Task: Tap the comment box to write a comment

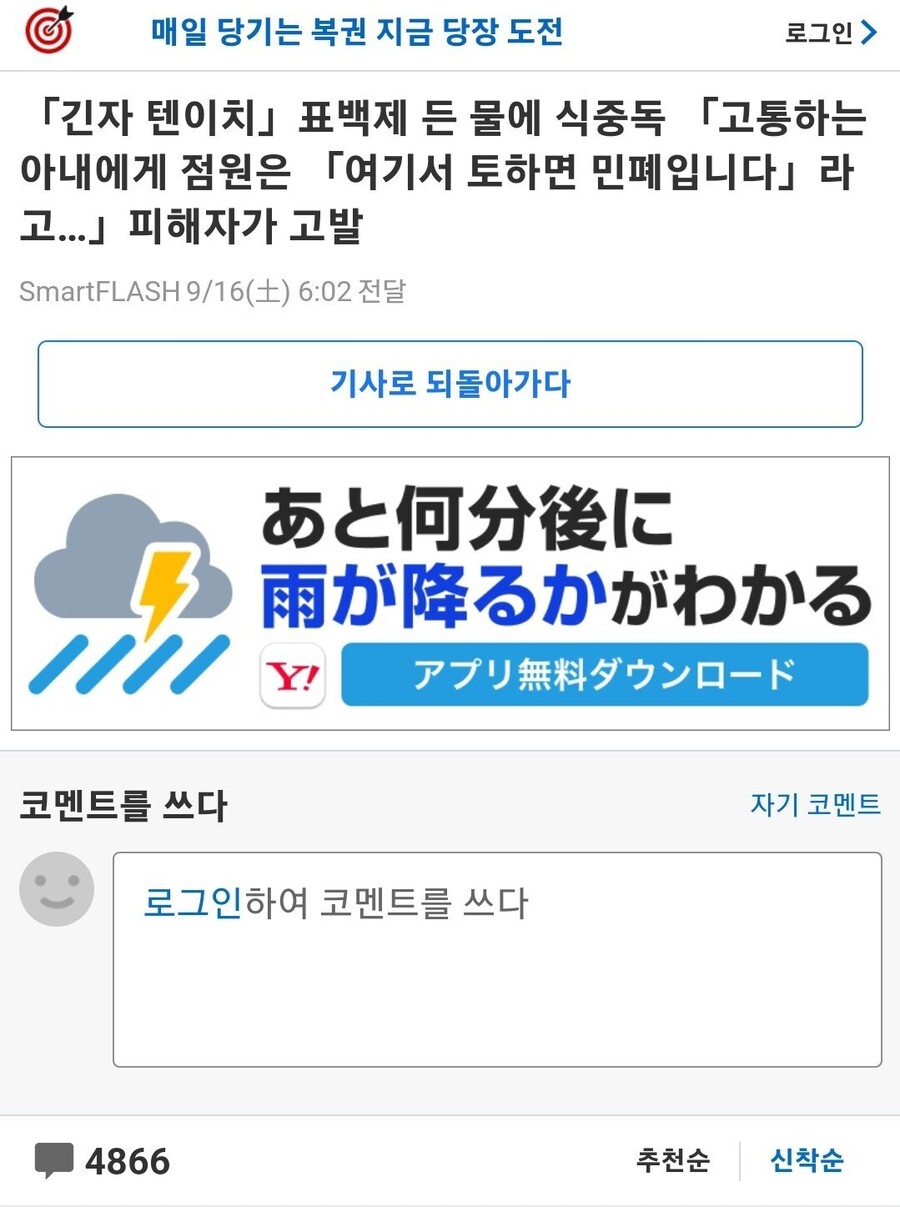Action: pos(497,958)
